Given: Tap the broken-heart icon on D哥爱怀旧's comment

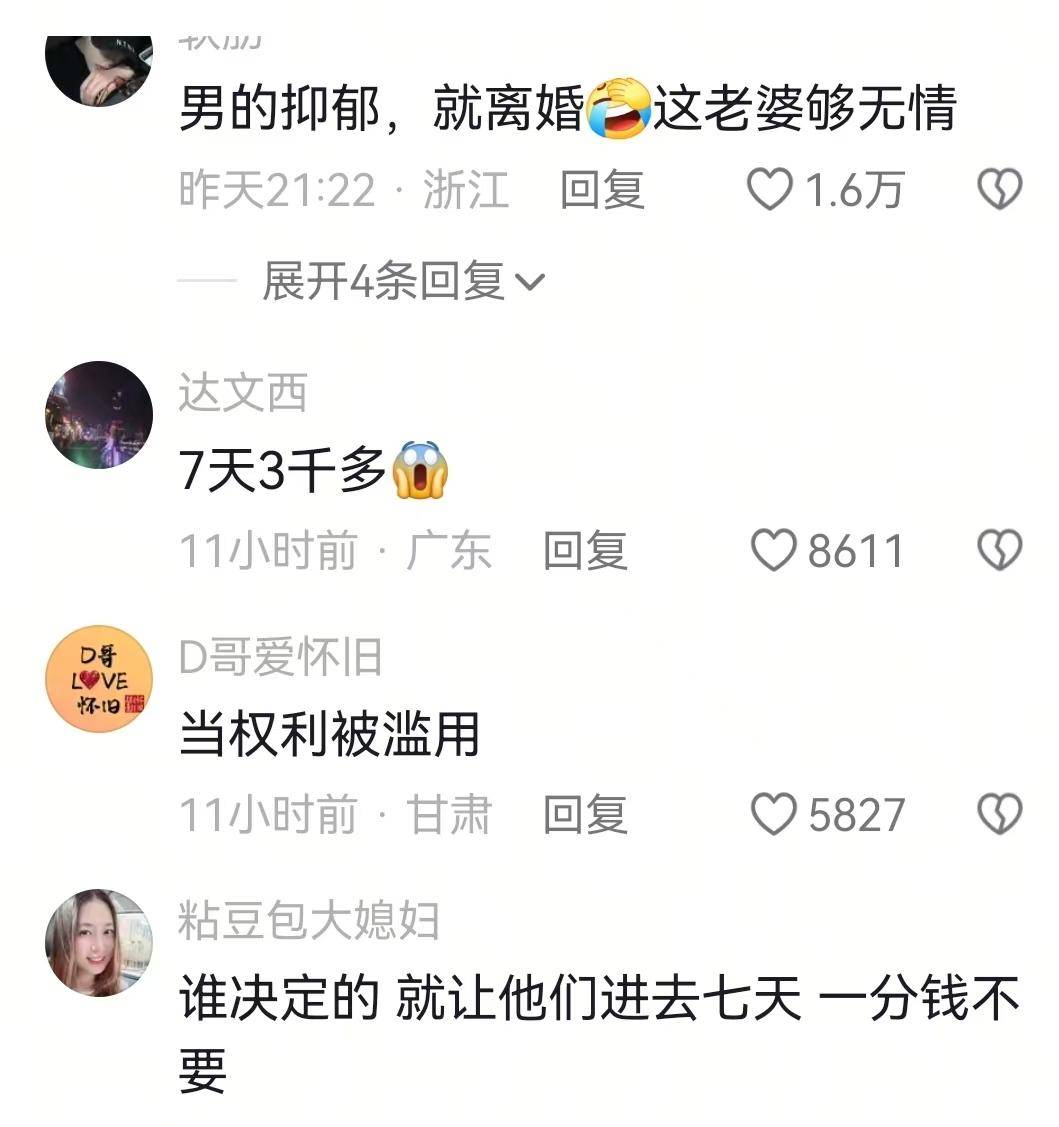Looking at the screenshot, I should [x=998, y=815].
